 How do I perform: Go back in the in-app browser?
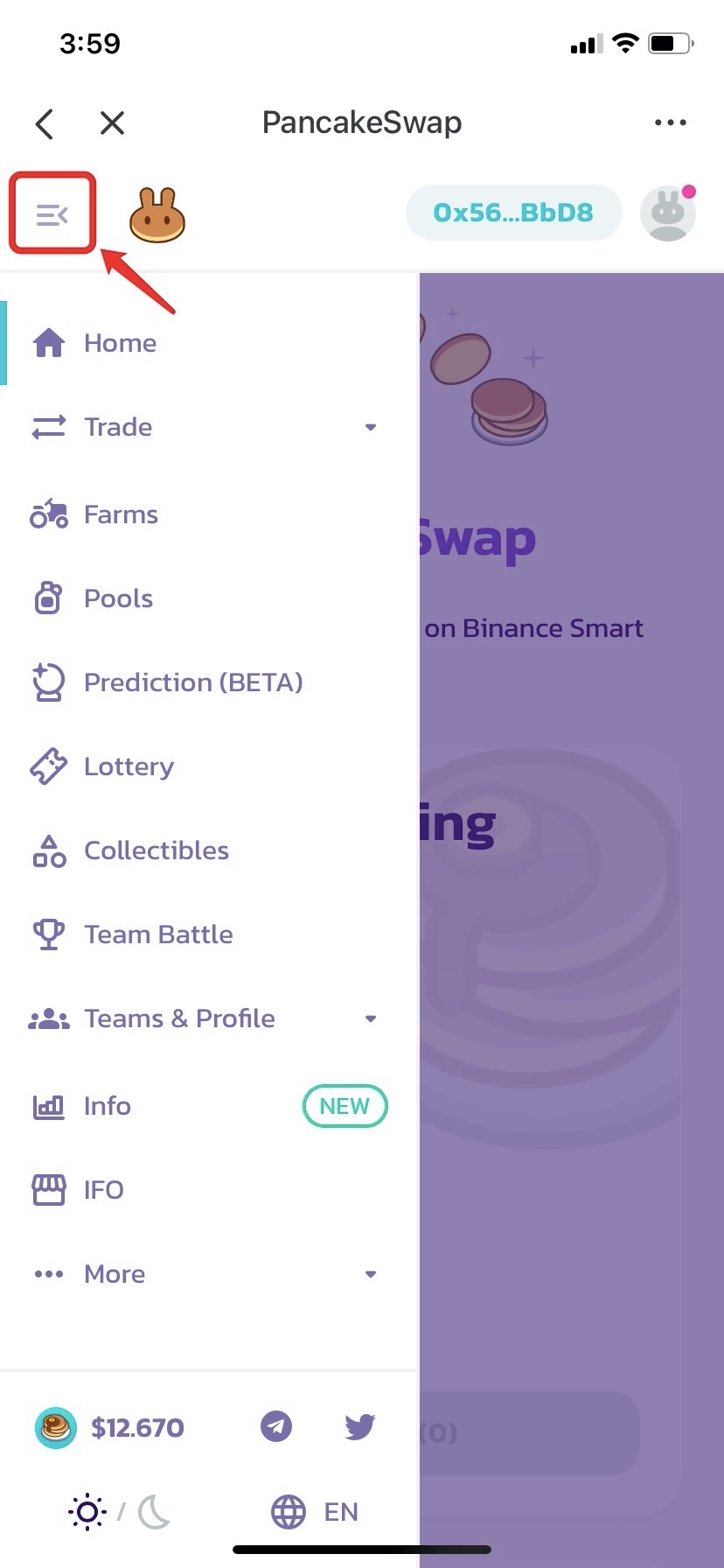tap(45, 123)
